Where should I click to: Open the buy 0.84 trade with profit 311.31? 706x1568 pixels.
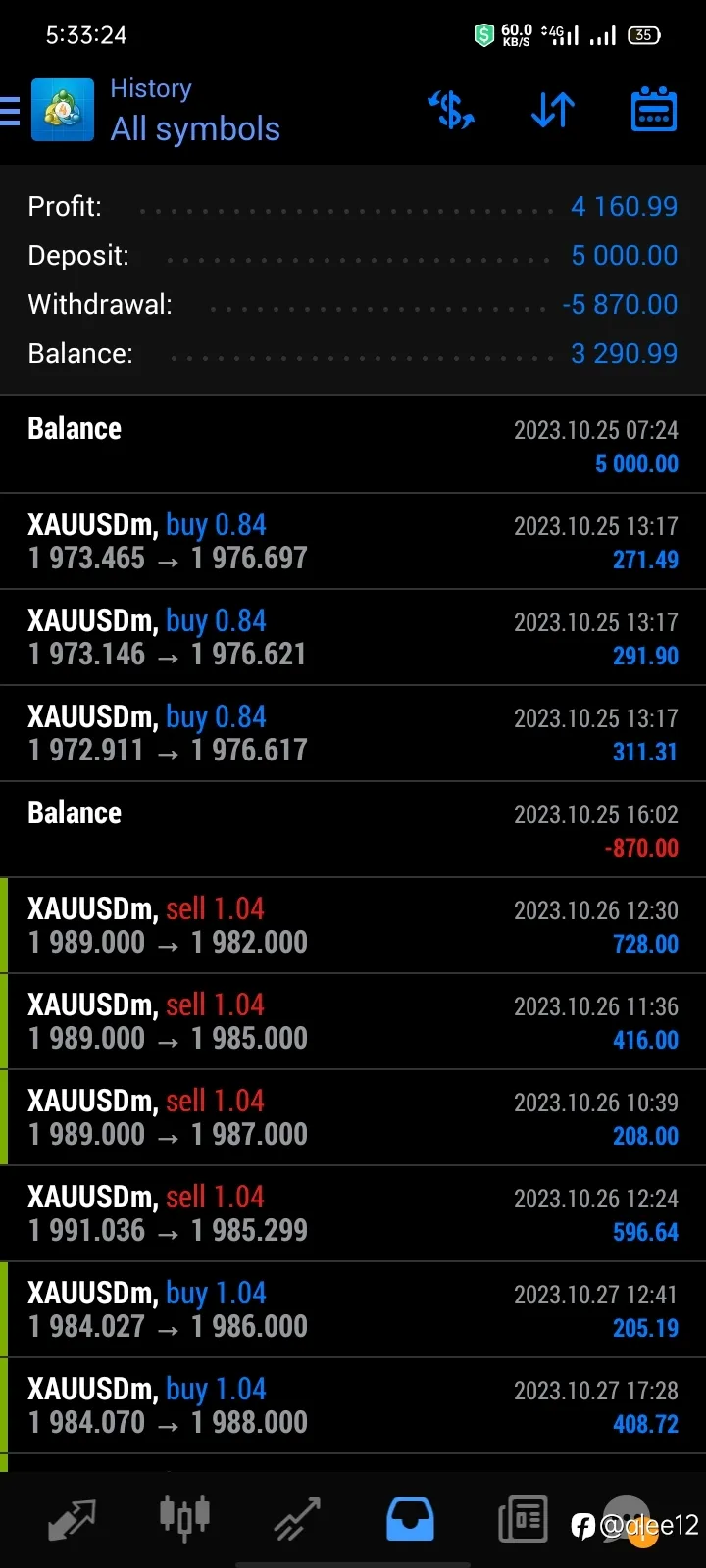[353, 733]
